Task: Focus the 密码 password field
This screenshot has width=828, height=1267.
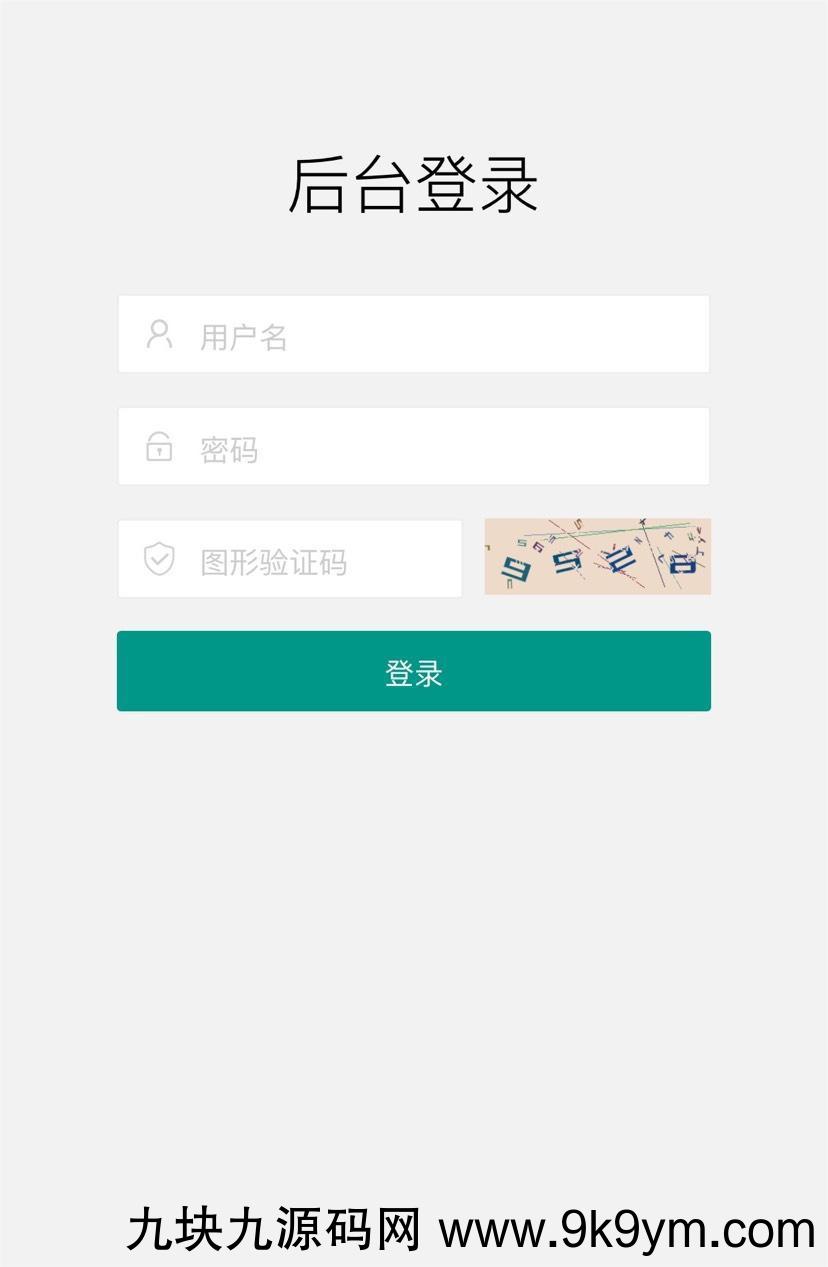Action: point(413,447)
